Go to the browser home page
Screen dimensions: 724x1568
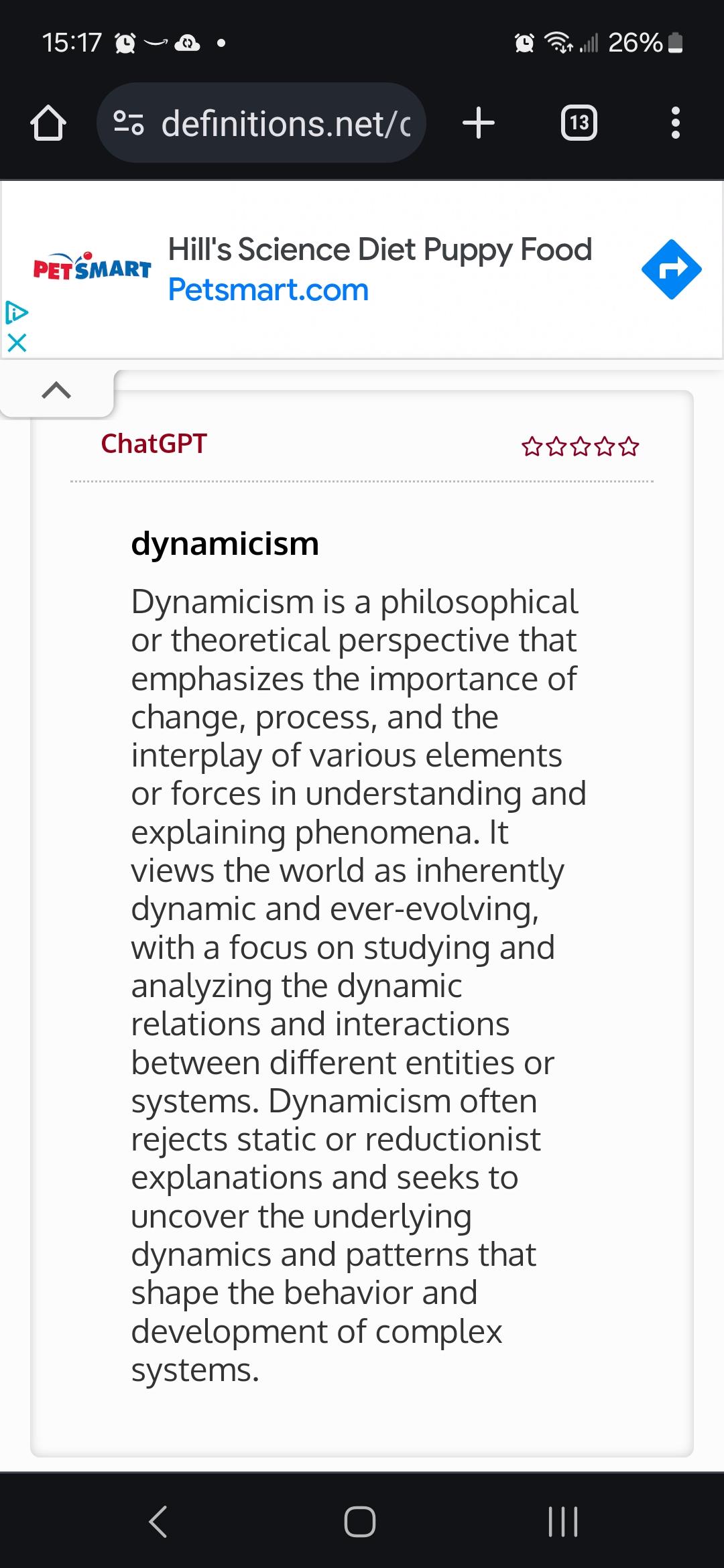pos(48,123)
